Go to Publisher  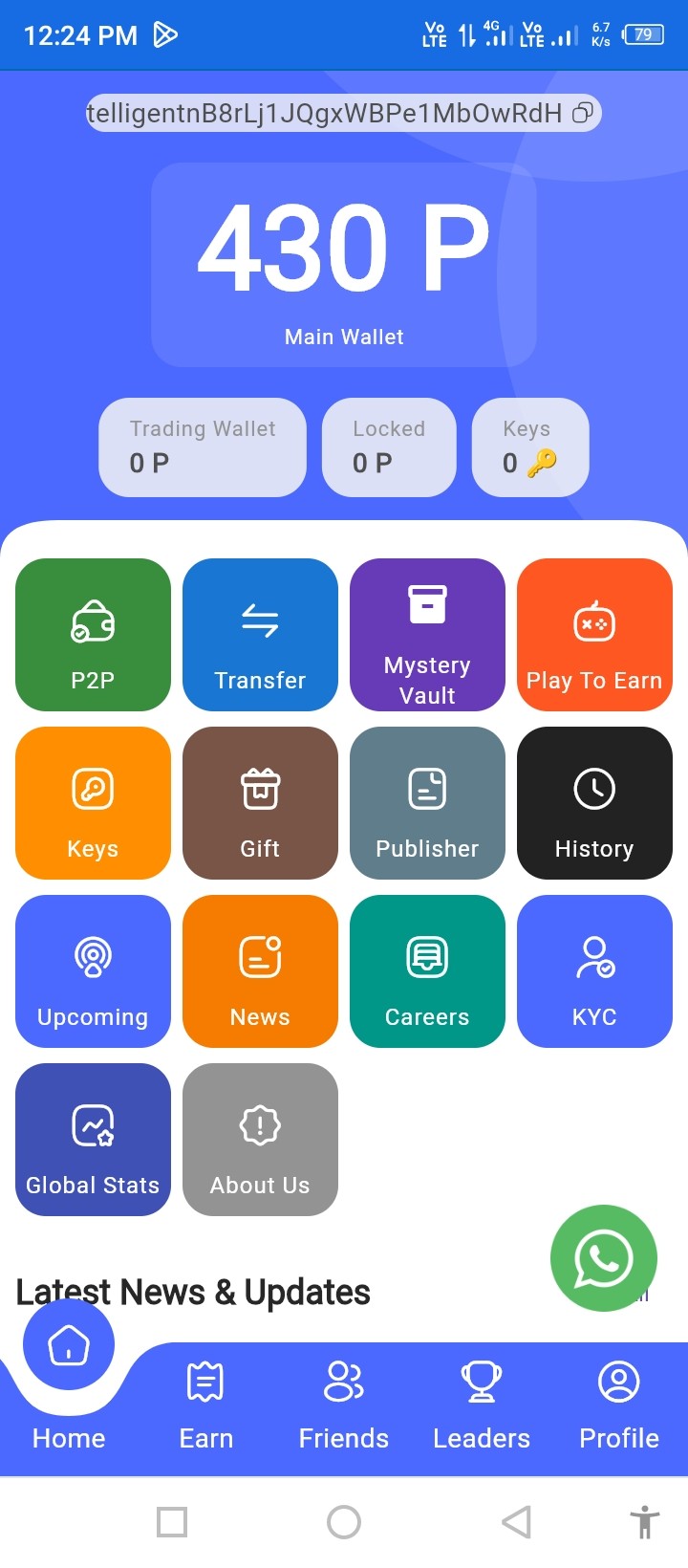pos(427,803)
